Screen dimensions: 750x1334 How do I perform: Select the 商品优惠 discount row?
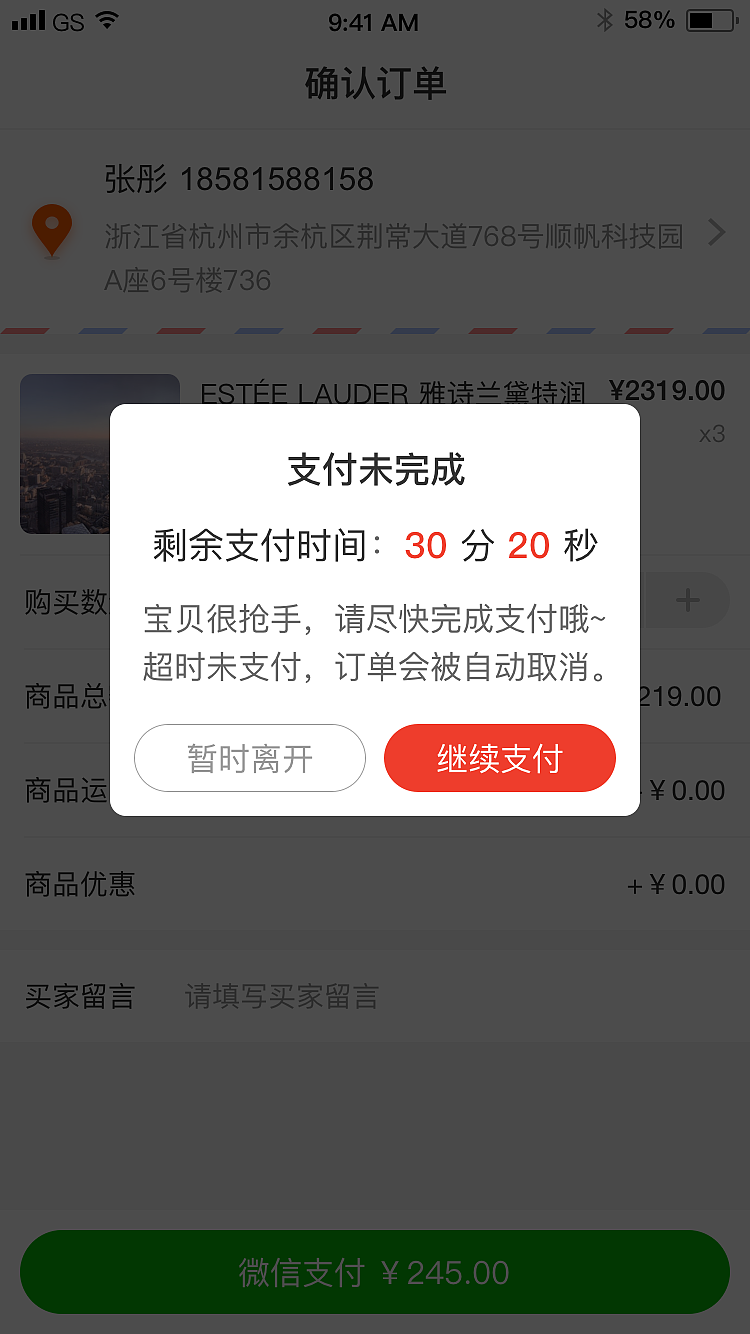[80, 884]
